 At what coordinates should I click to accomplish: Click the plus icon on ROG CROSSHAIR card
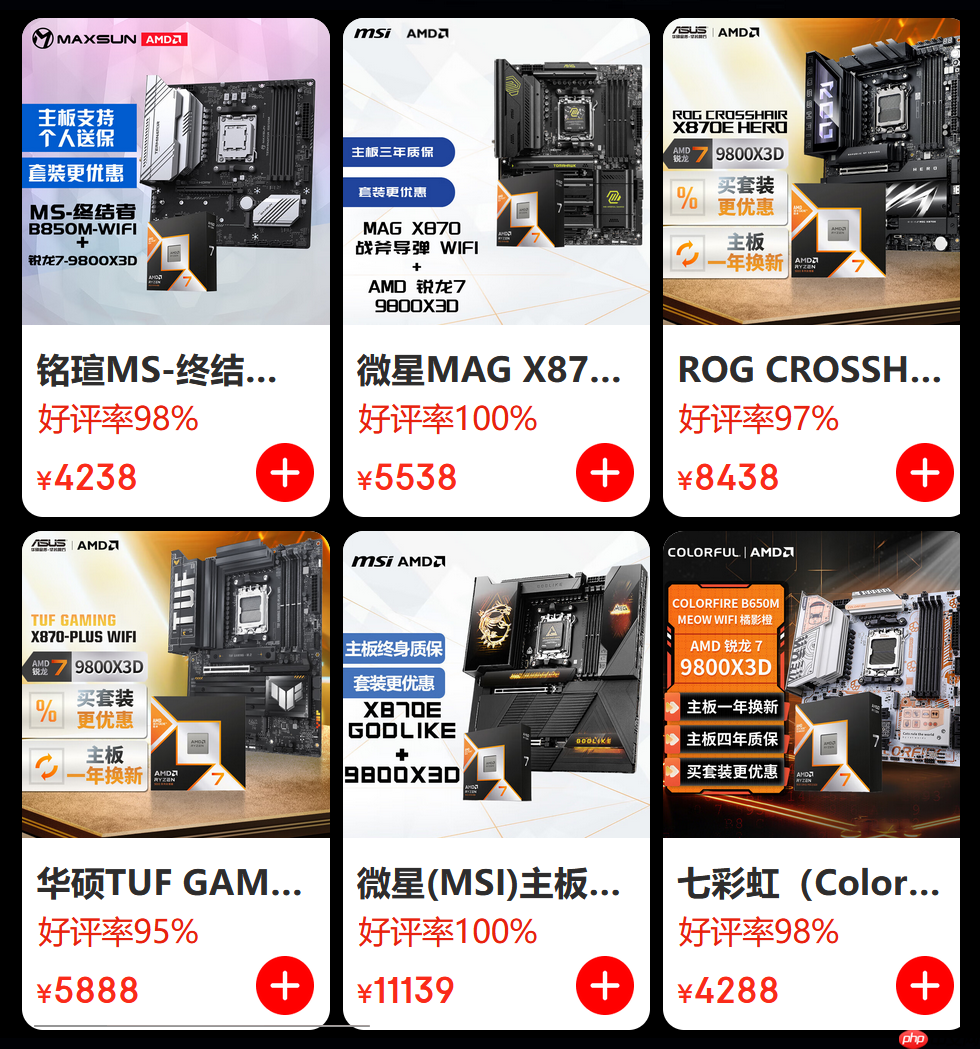(x=924, y=472)
